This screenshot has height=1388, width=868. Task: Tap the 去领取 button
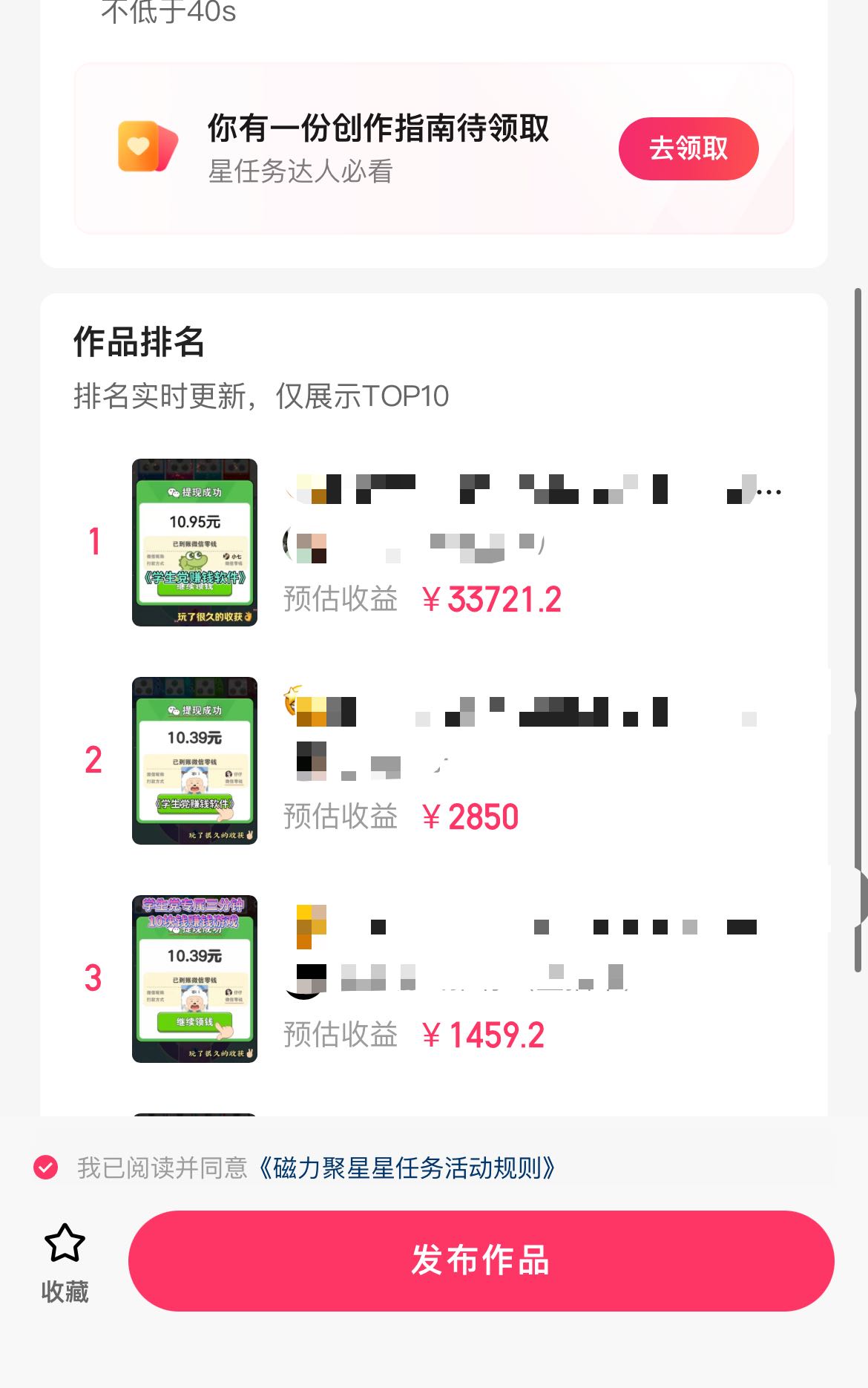[x=688, y=148]
